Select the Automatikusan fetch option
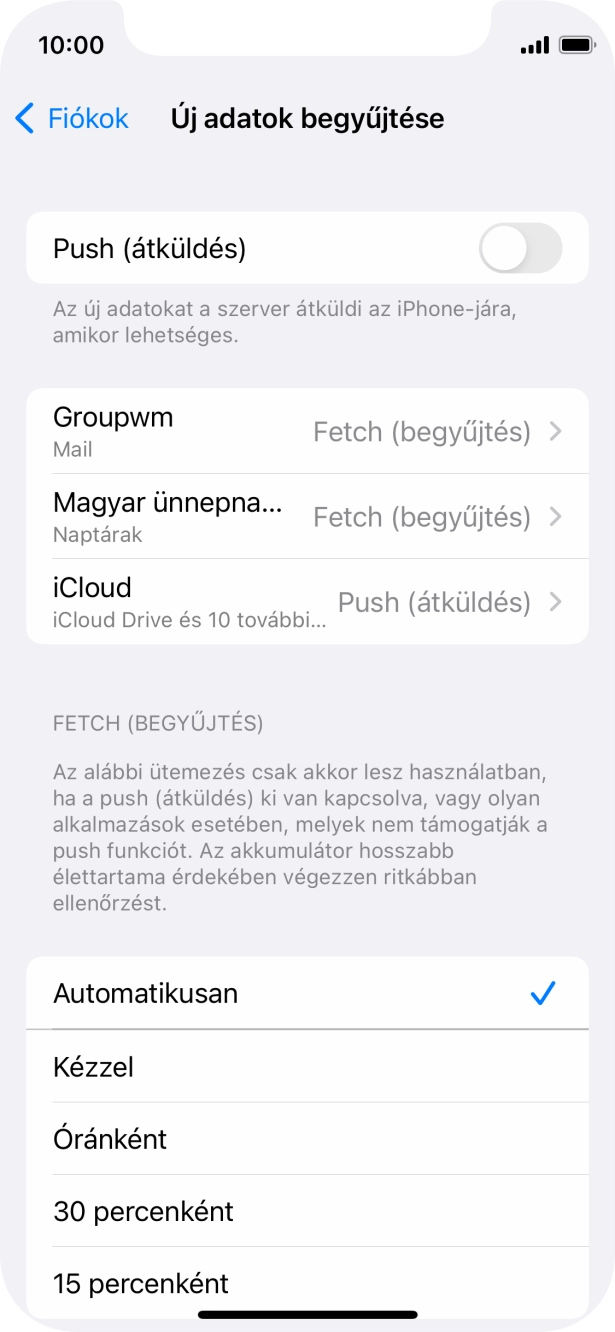Screen dimensions: 615x1332 tap(307, 993)
